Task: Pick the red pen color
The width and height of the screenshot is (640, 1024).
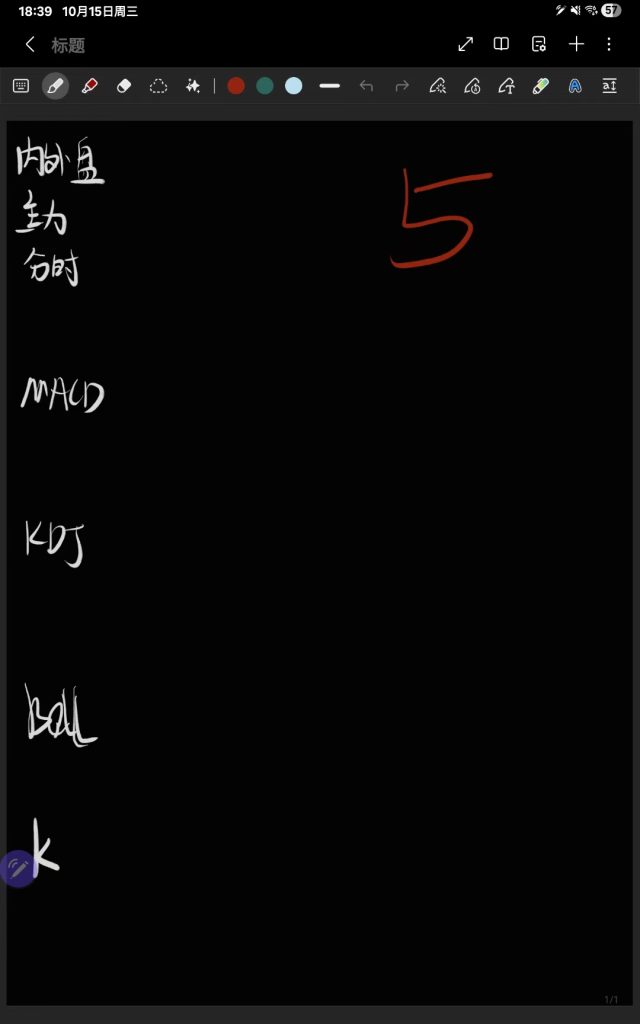Action: coord(236,86)
